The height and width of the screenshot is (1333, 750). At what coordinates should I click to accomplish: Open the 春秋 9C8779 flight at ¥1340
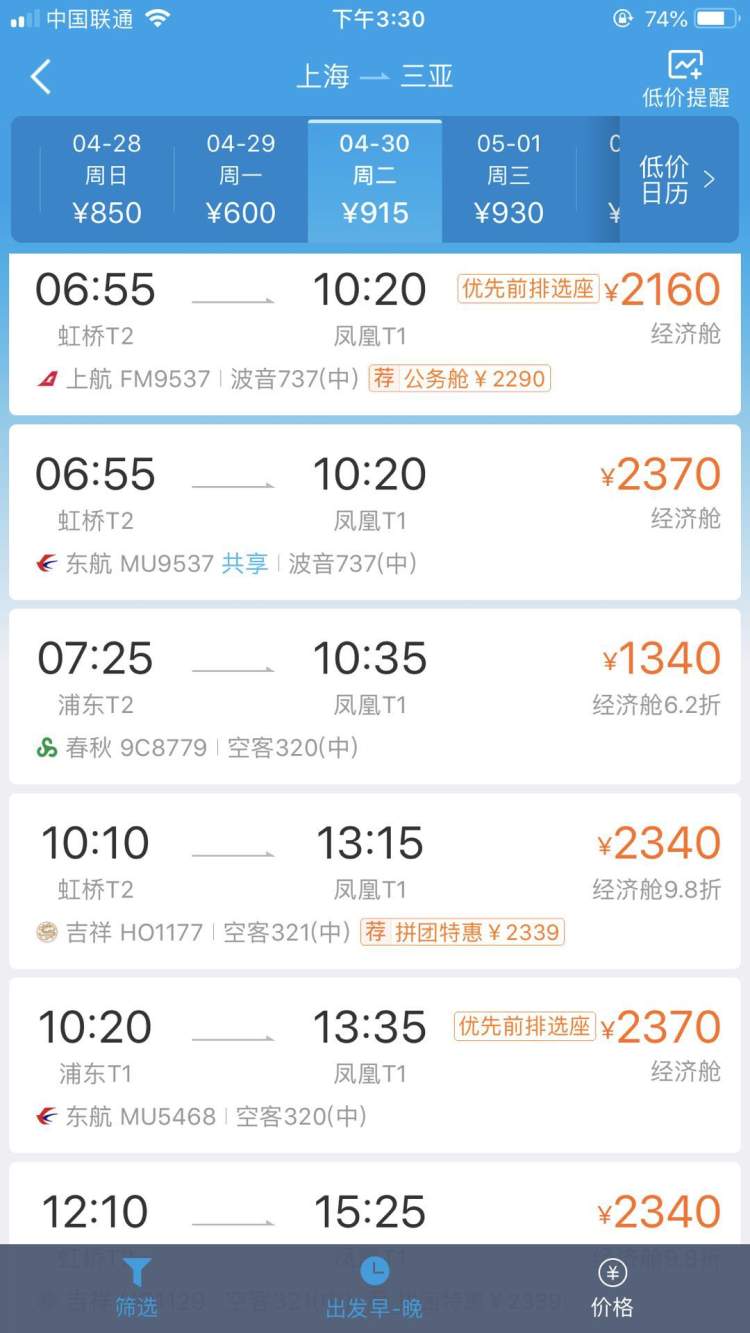(375, 696)
